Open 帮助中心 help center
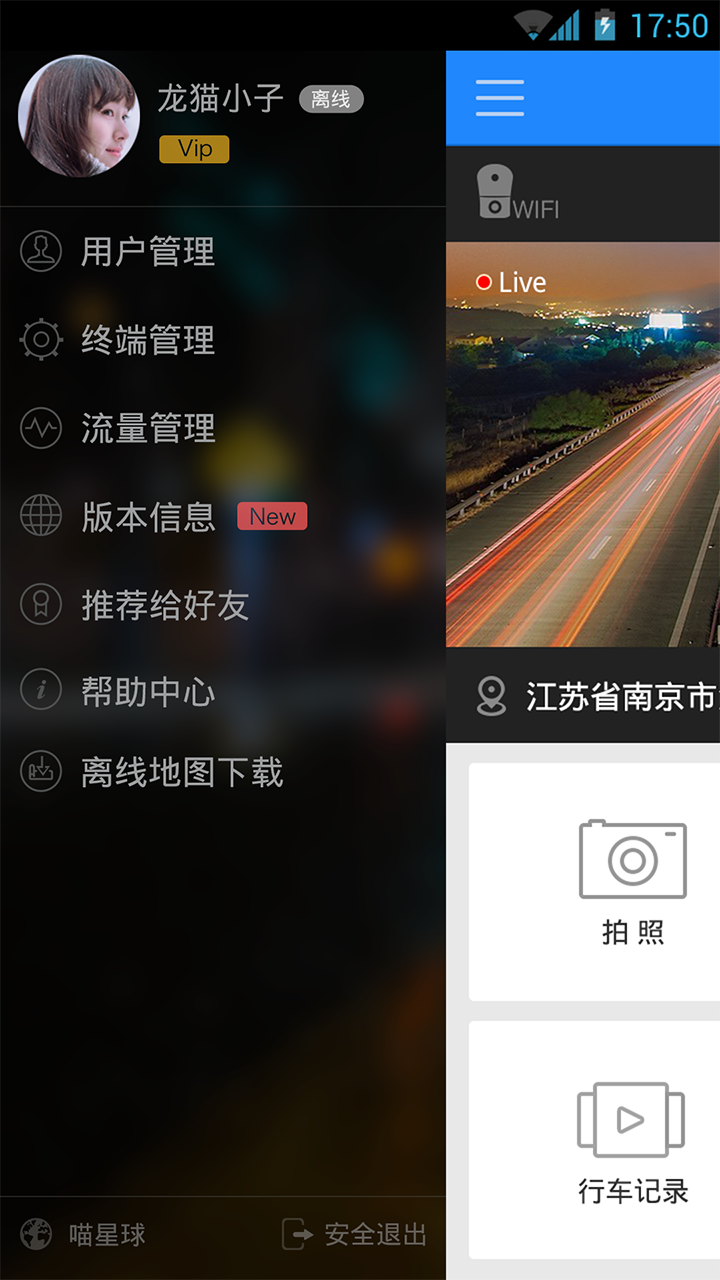The width and height of the screenshot is (720, 1280). (147, 692)
